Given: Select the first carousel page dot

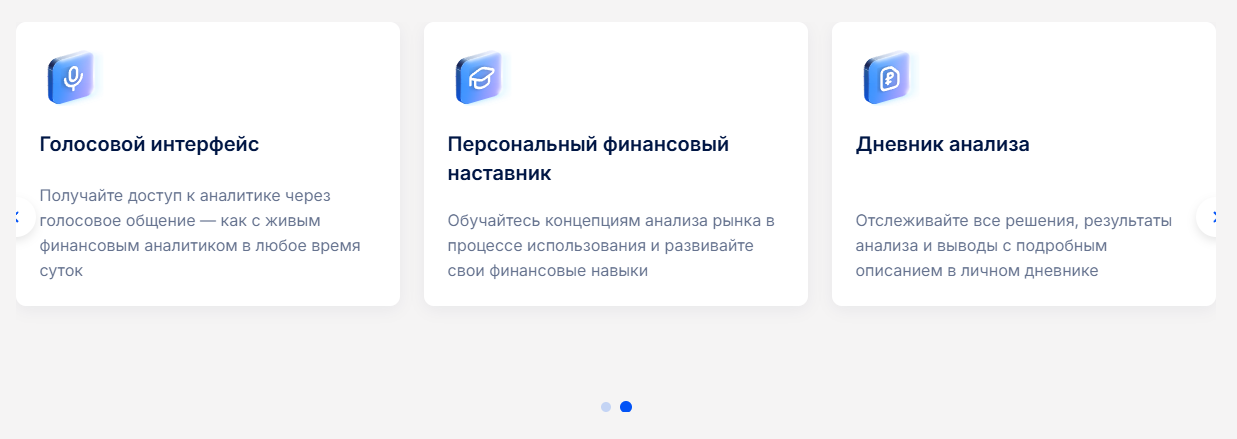Looking at the screenshot, I should 606,407.
